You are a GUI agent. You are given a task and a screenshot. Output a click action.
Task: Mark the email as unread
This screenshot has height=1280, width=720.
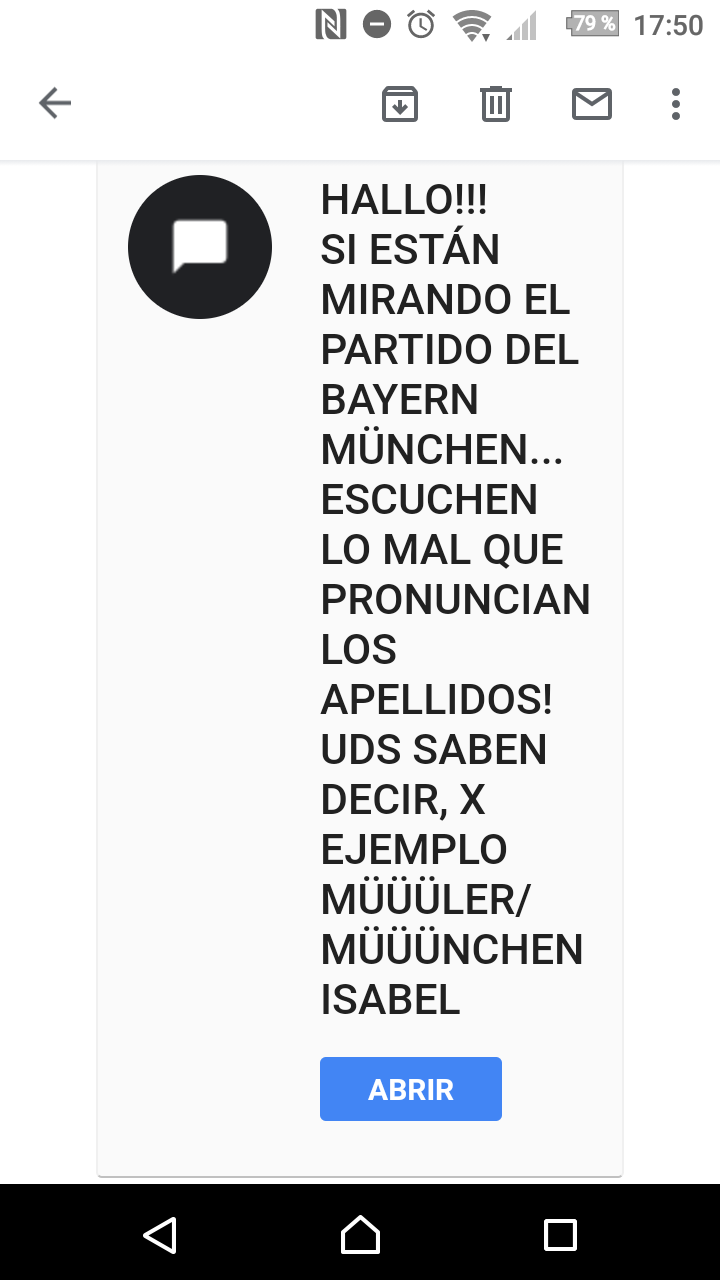[592, 104]
